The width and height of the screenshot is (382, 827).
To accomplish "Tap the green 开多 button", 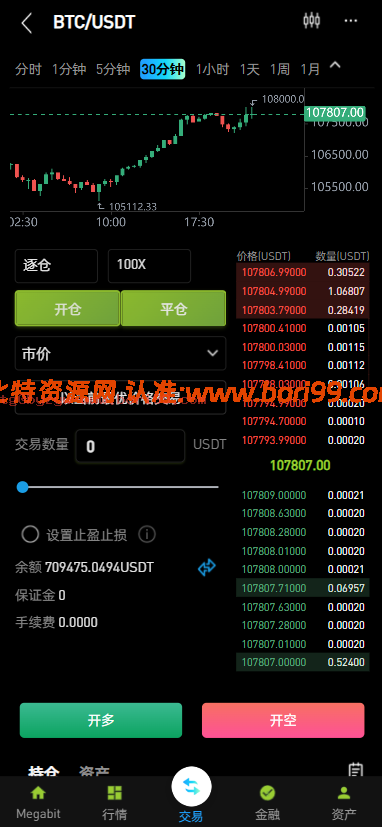I will (x=101, y=720).
